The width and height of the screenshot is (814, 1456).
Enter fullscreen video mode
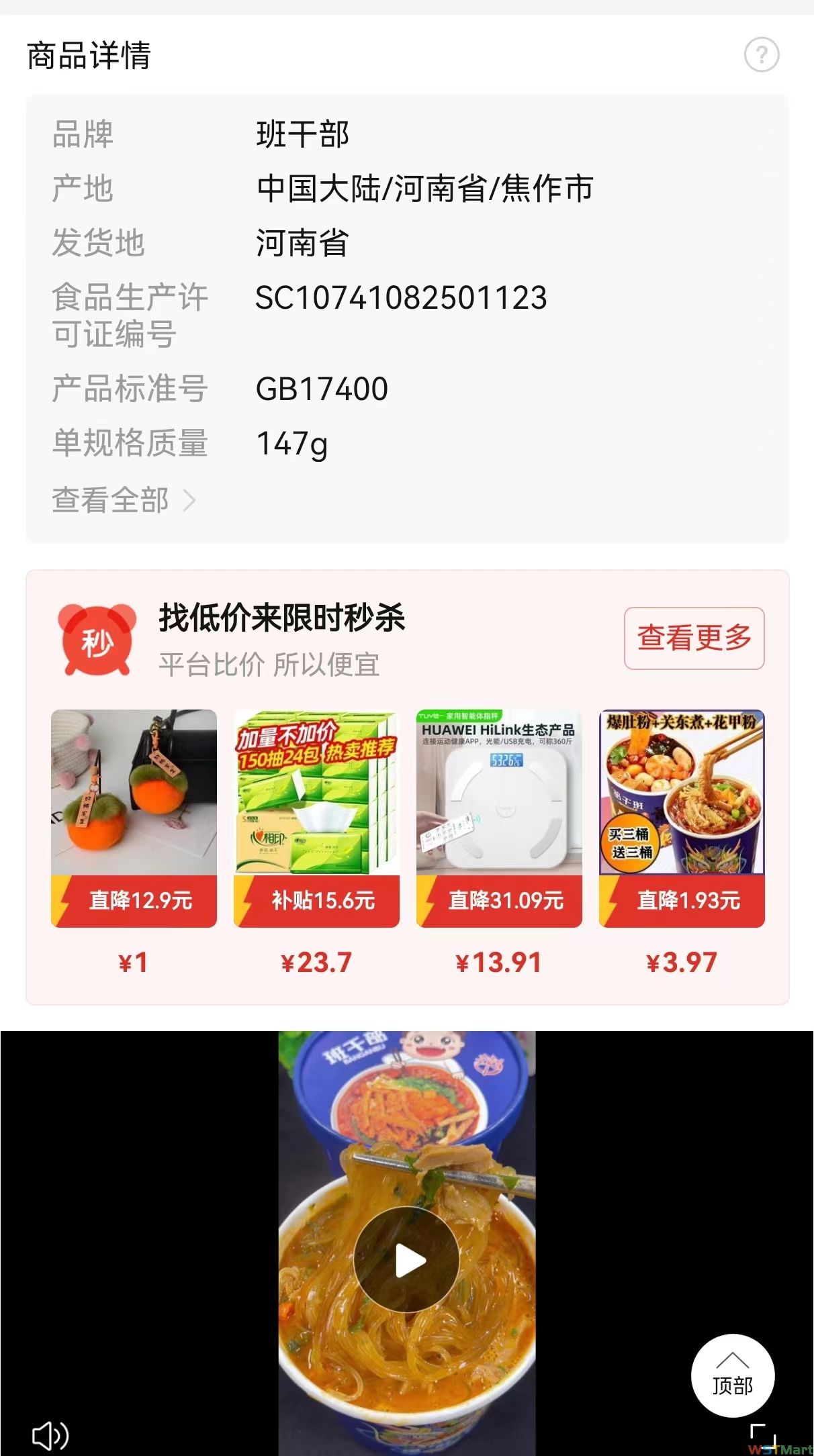point(763,1437)
